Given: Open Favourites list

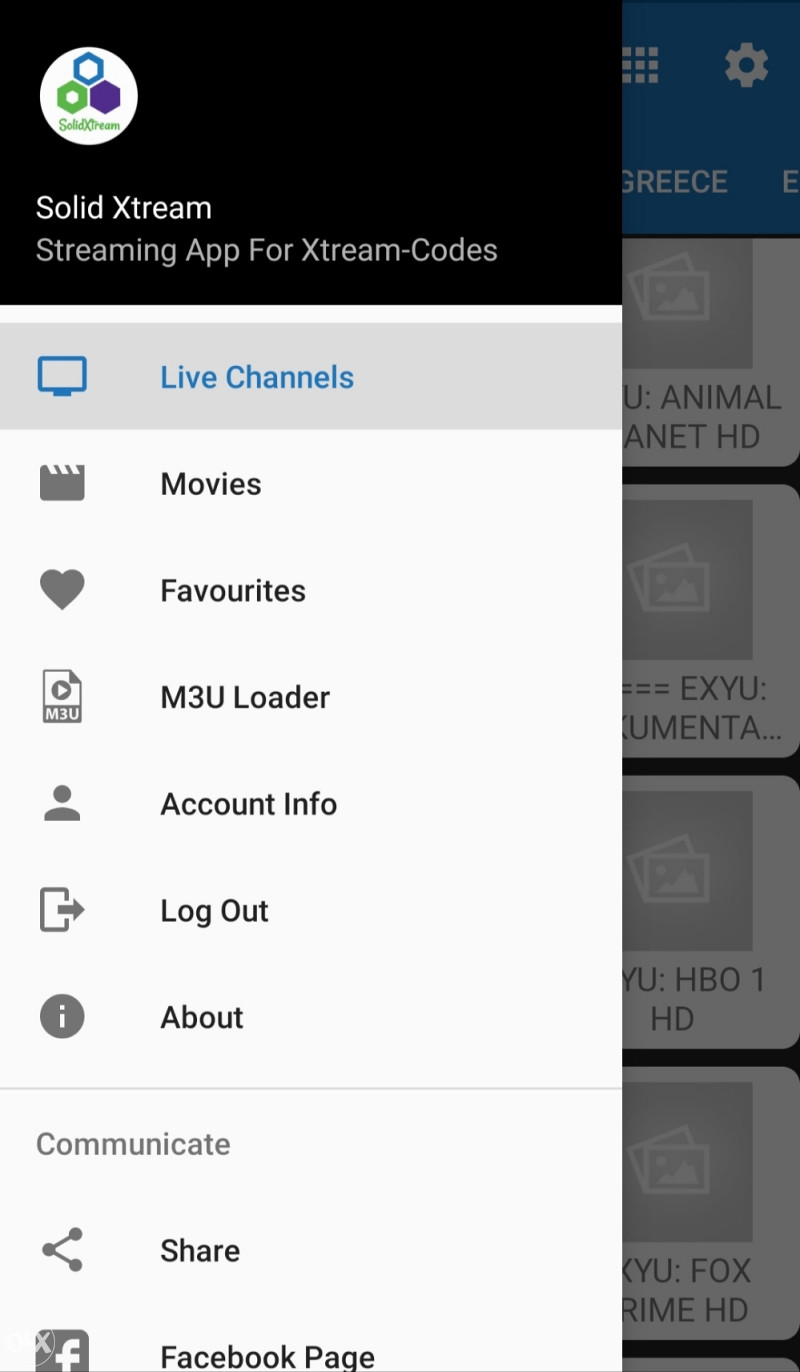Looking at the screenshot, I should coord(311,590).
